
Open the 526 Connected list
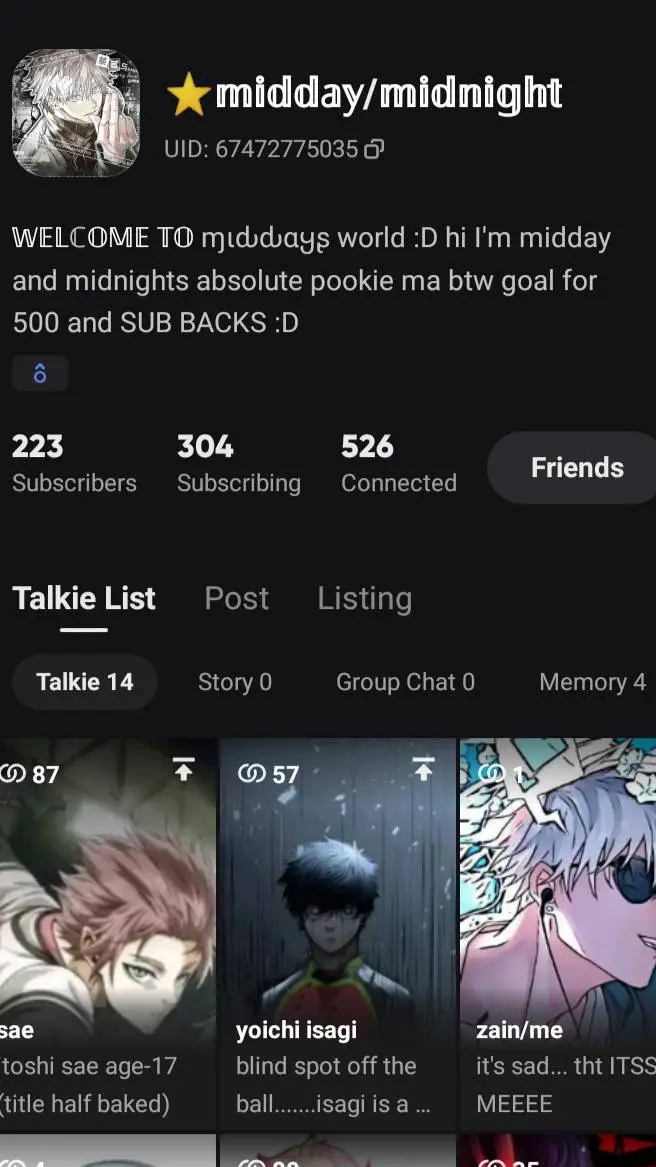click(398, 464)
